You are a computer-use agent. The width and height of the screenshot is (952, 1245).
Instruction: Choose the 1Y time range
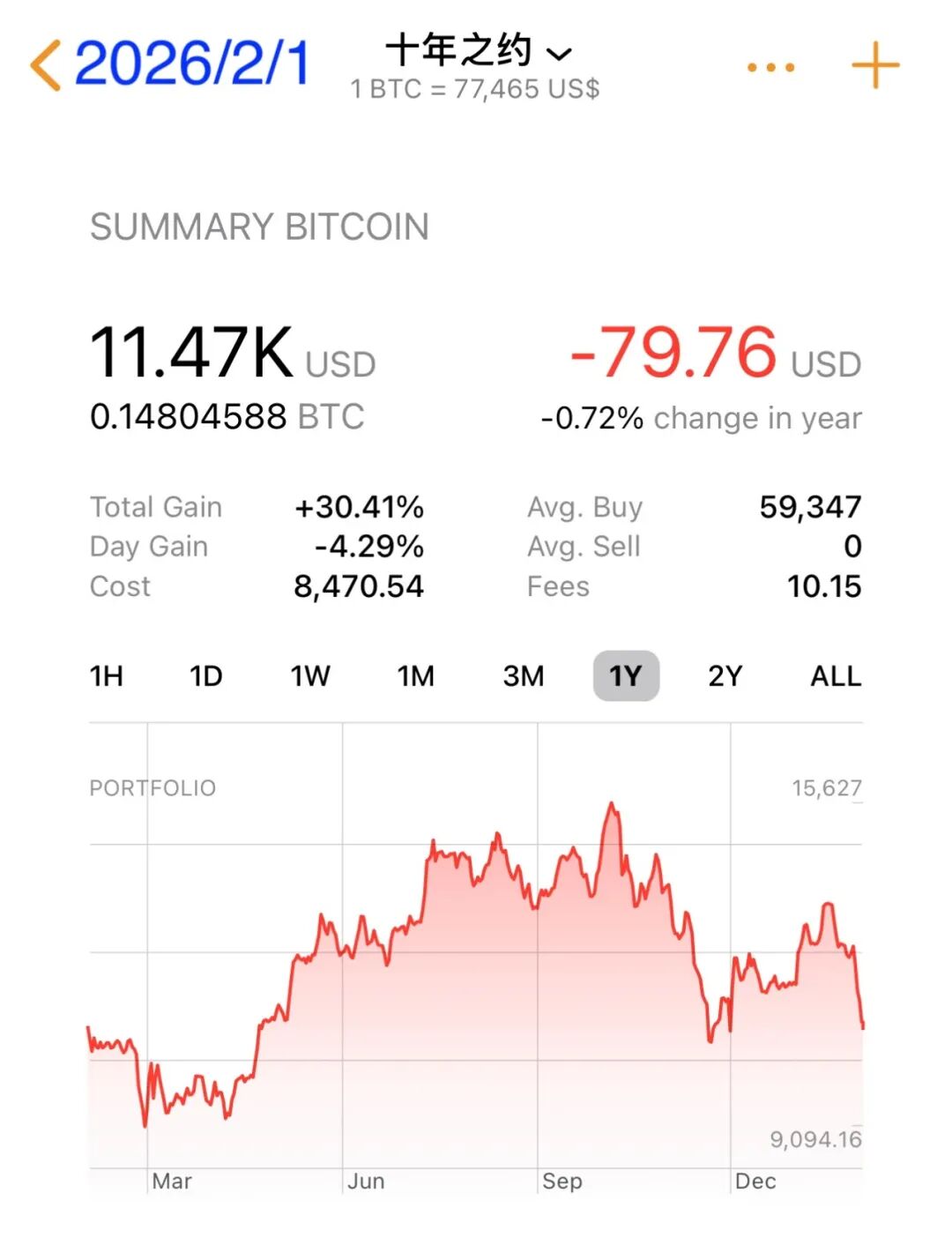pyautogui.click(x=626, y=676)
